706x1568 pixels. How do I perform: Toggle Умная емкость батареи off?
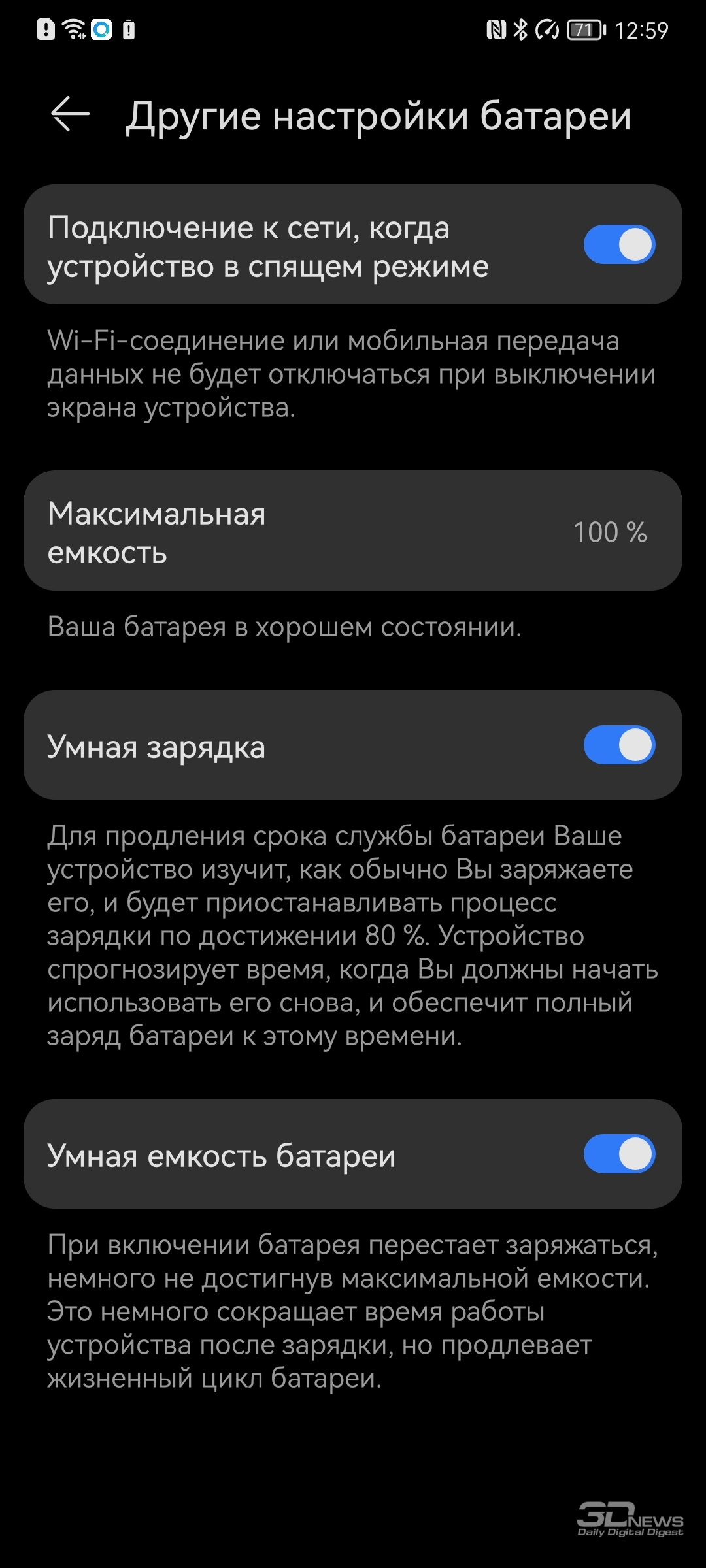click(619, 1154)
